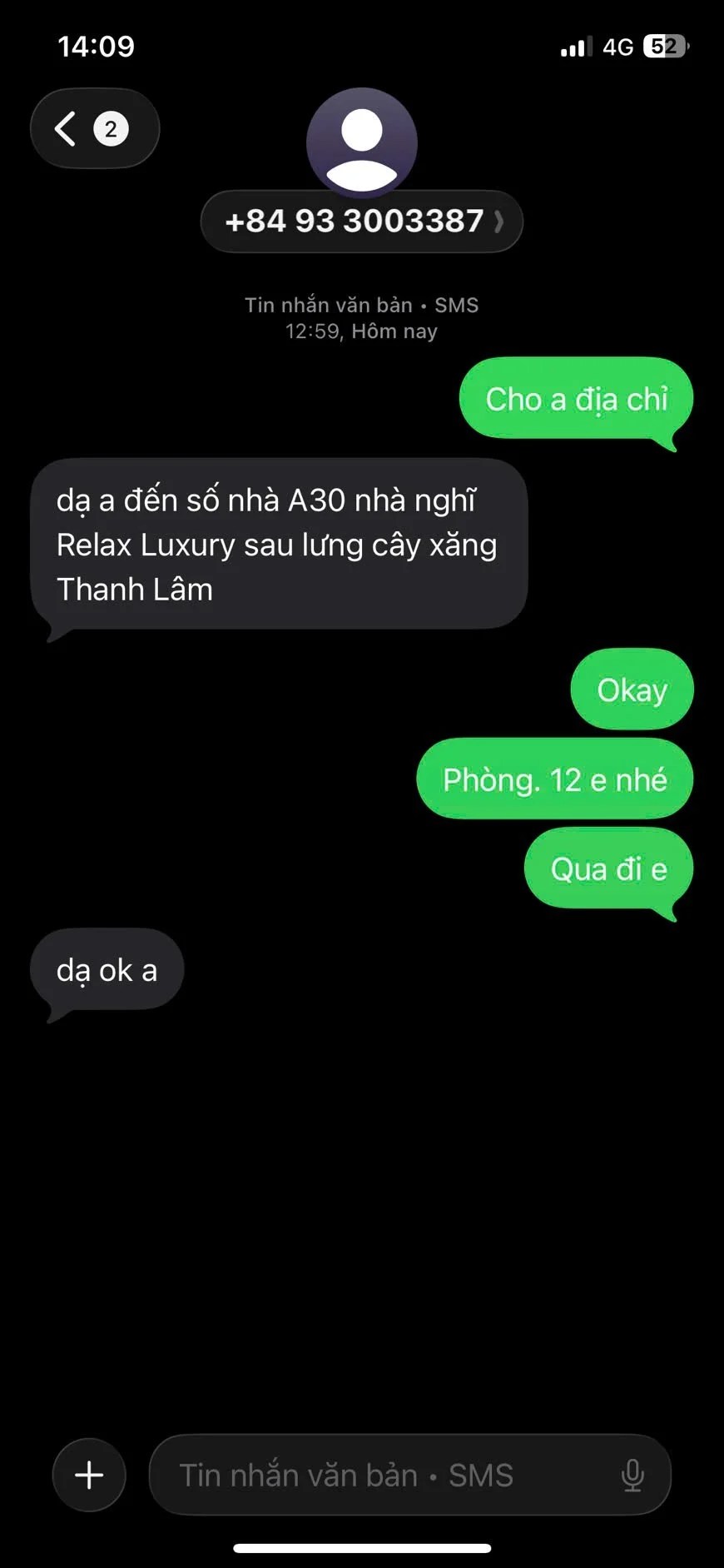
Task: Start voice dictation with the microphone
Action: click(632, 1475)
